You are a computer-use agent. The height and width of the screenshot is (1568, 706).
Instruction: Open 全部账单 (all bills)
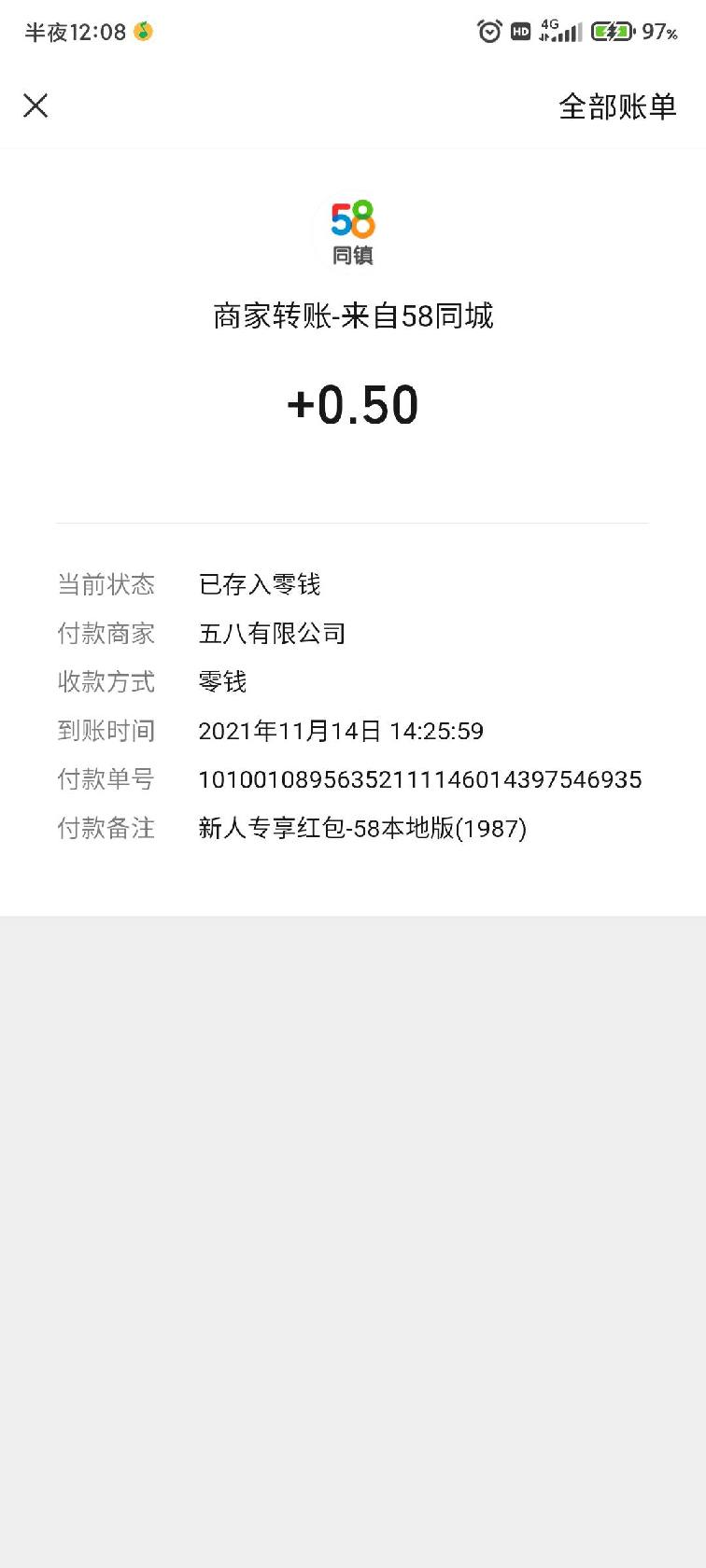point(617,106)
